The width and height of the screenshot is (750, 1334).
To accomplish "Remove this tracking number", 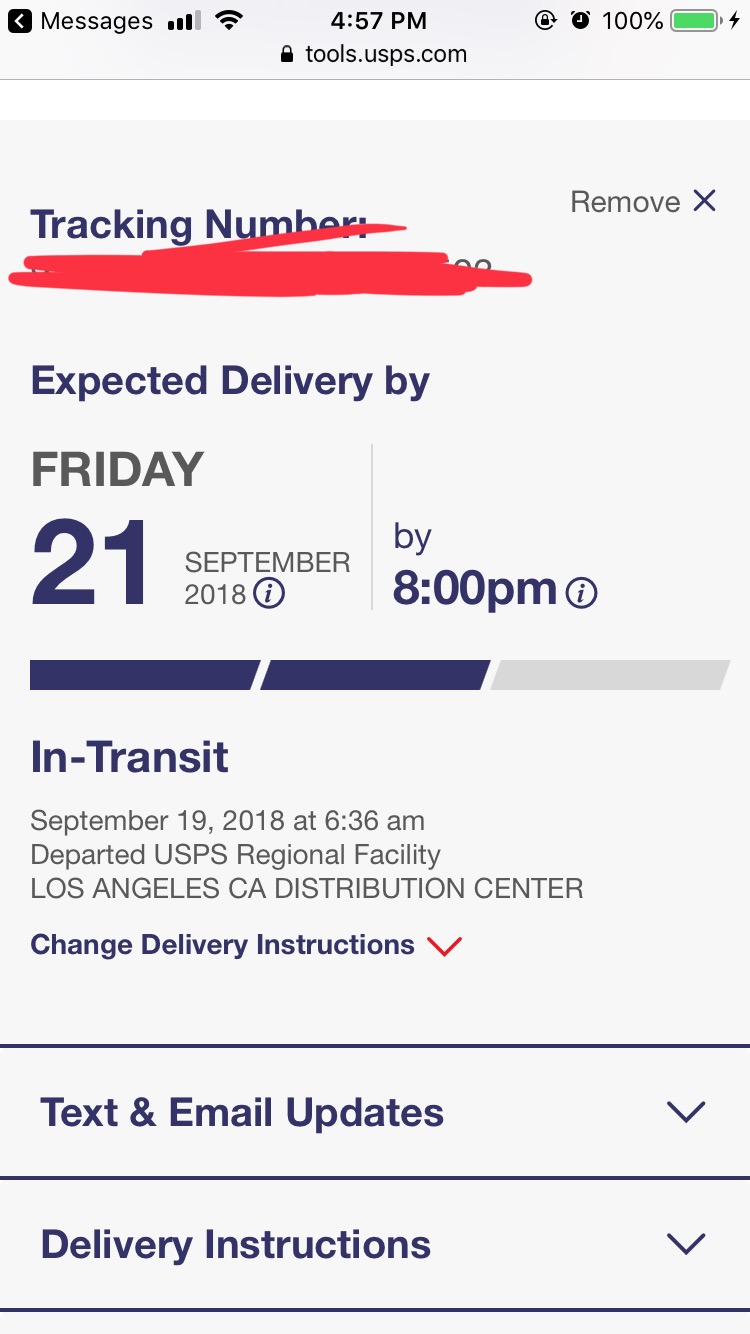I will tap(644, 202).
